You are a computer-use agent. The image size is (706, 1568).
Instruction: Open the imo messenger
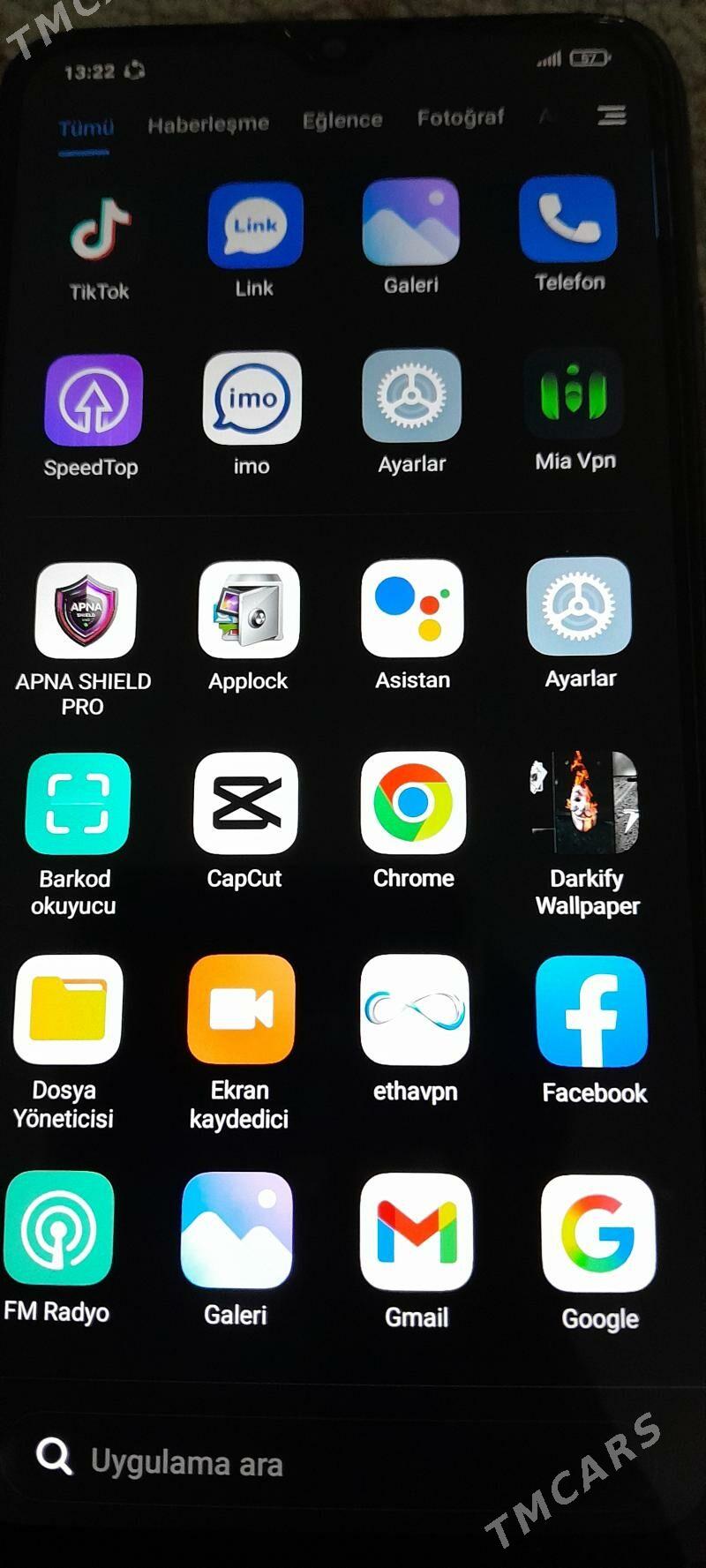click(x=252, y=398)
